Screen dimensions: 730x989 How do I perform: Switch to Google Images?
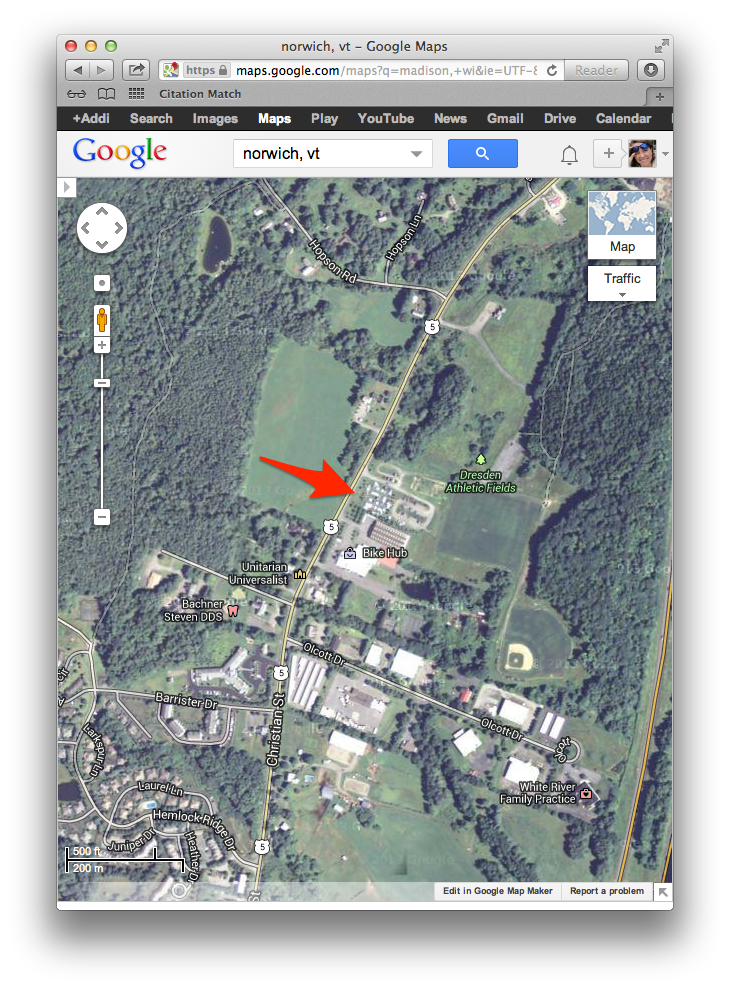tap(215, 118)
